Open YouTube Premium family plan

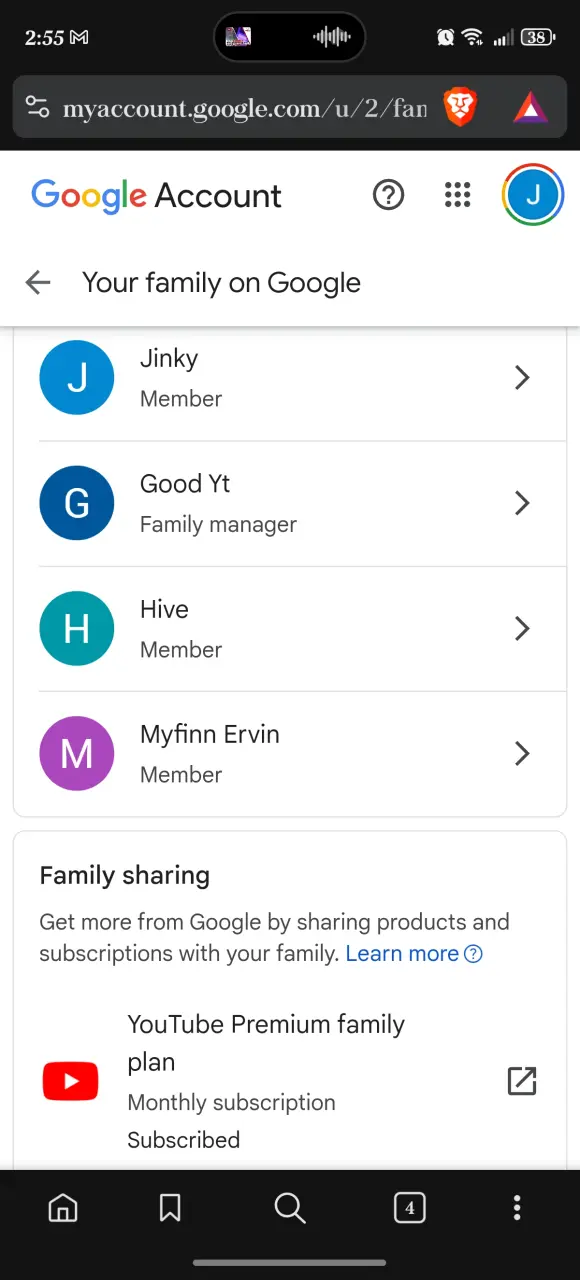(x=290, y=1081)
